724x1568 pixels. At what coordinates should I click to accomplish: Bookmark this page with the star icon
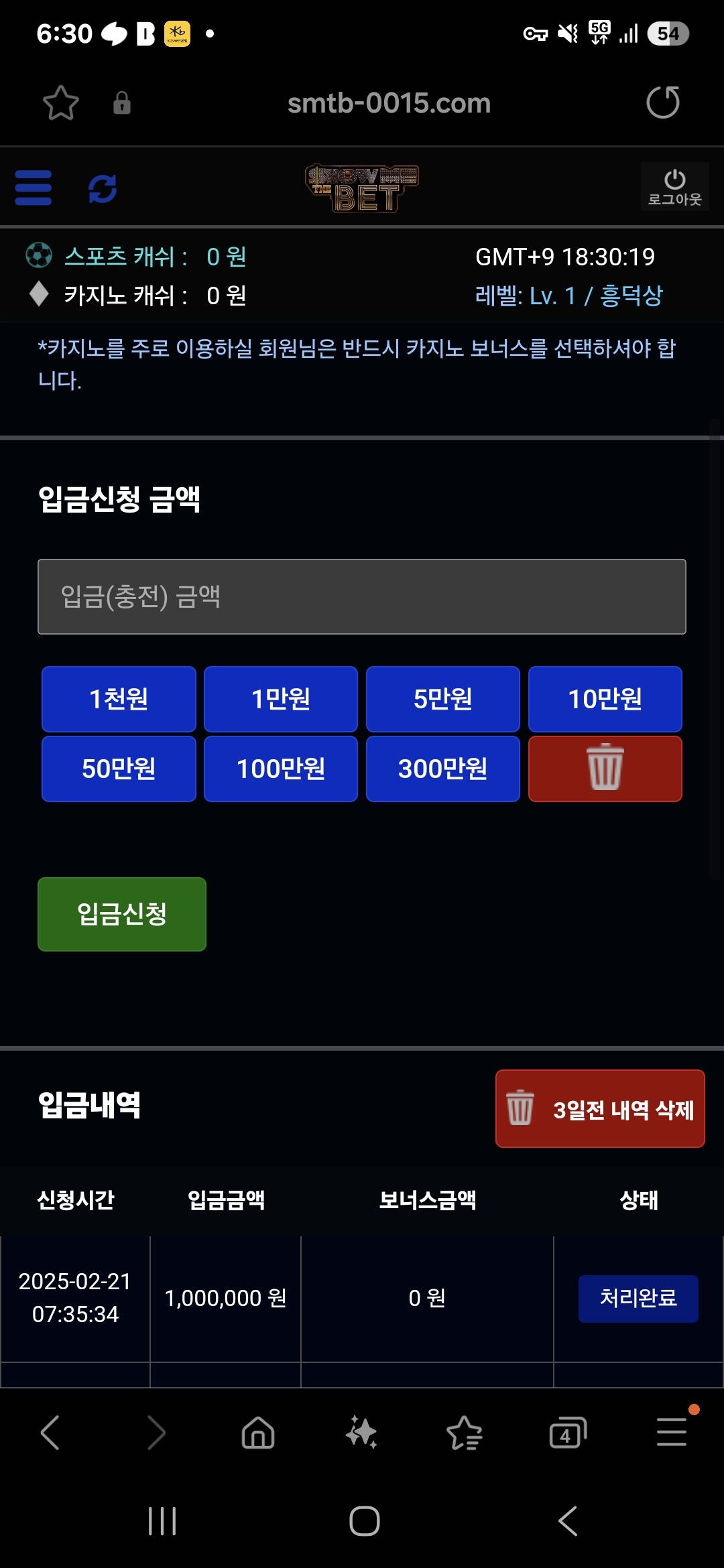click(x=61, y=103)
